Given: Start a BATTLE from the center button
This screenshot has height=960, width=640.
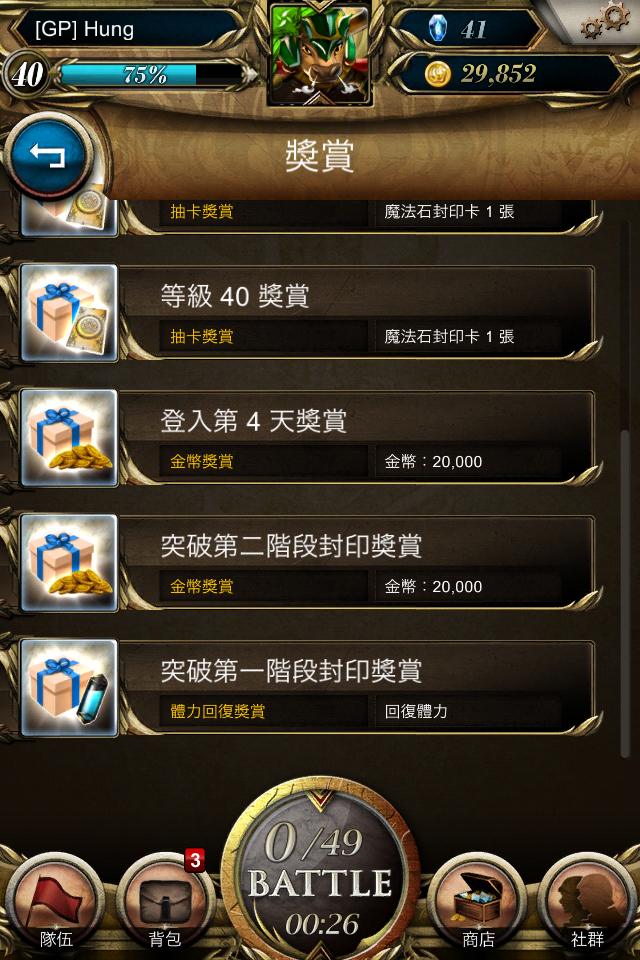Looking at the screenshot, I should pyautogui.click(x=320, y=880).
